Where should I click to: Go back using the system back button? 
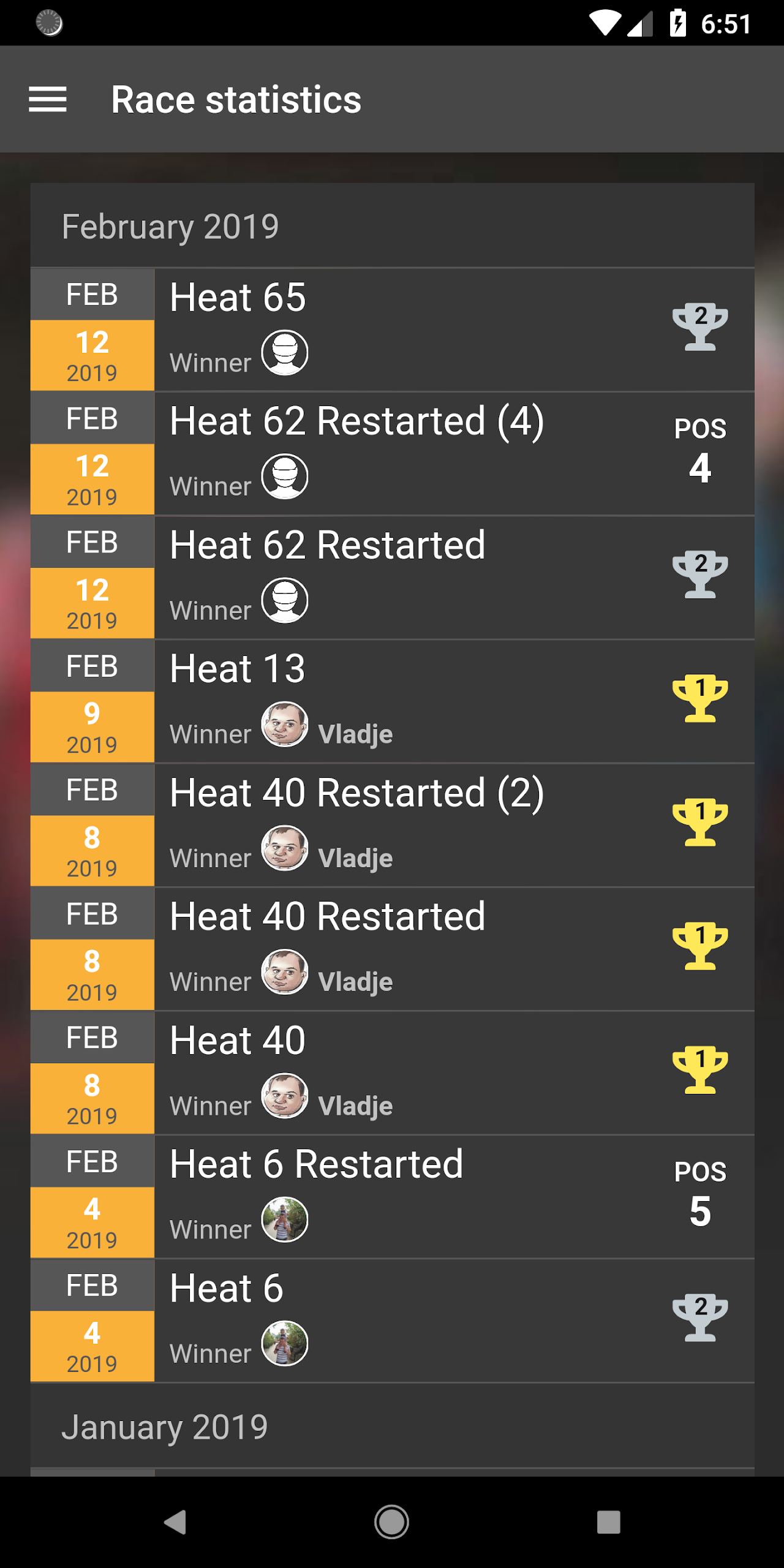[x=175, y=1521]
